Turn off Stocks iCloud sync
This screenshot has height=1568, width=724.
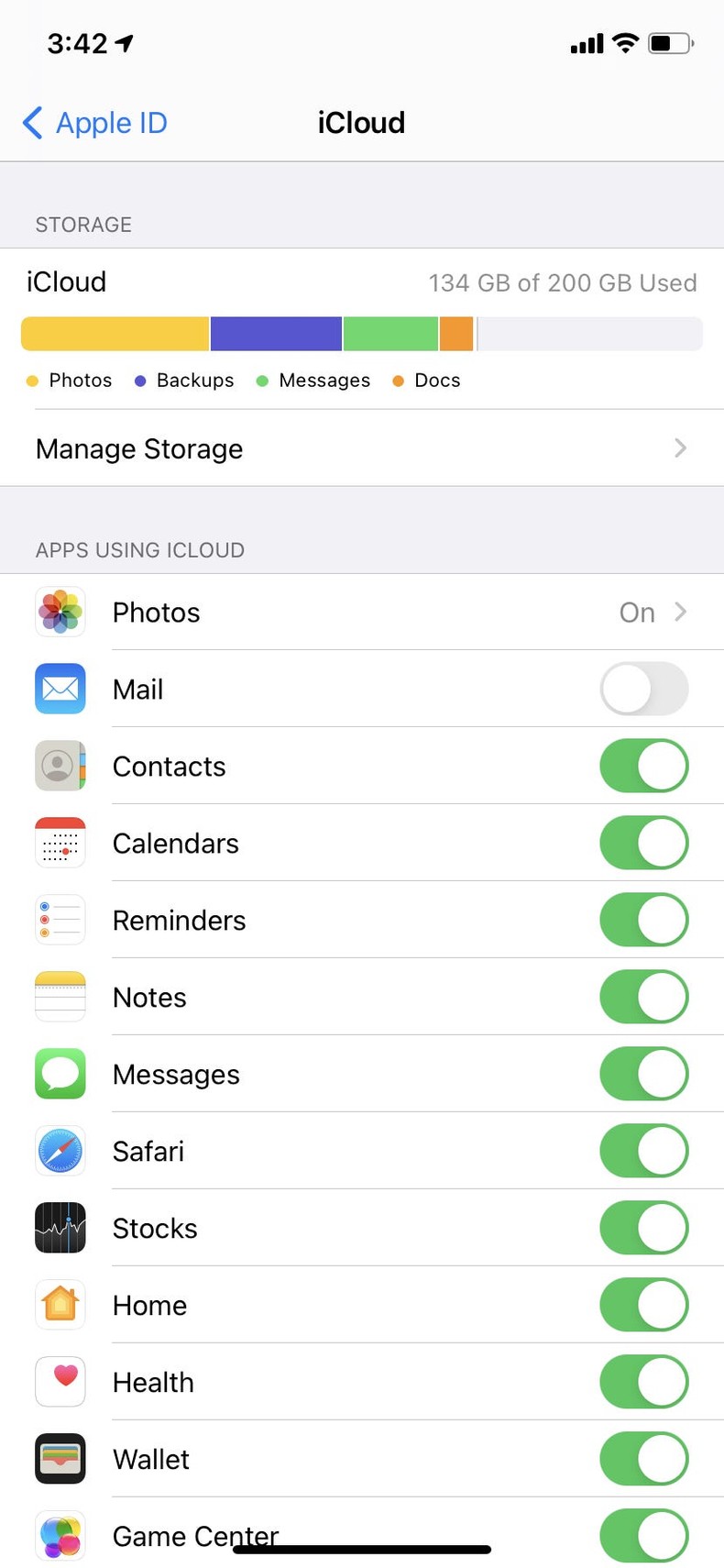coord(644,1228)
